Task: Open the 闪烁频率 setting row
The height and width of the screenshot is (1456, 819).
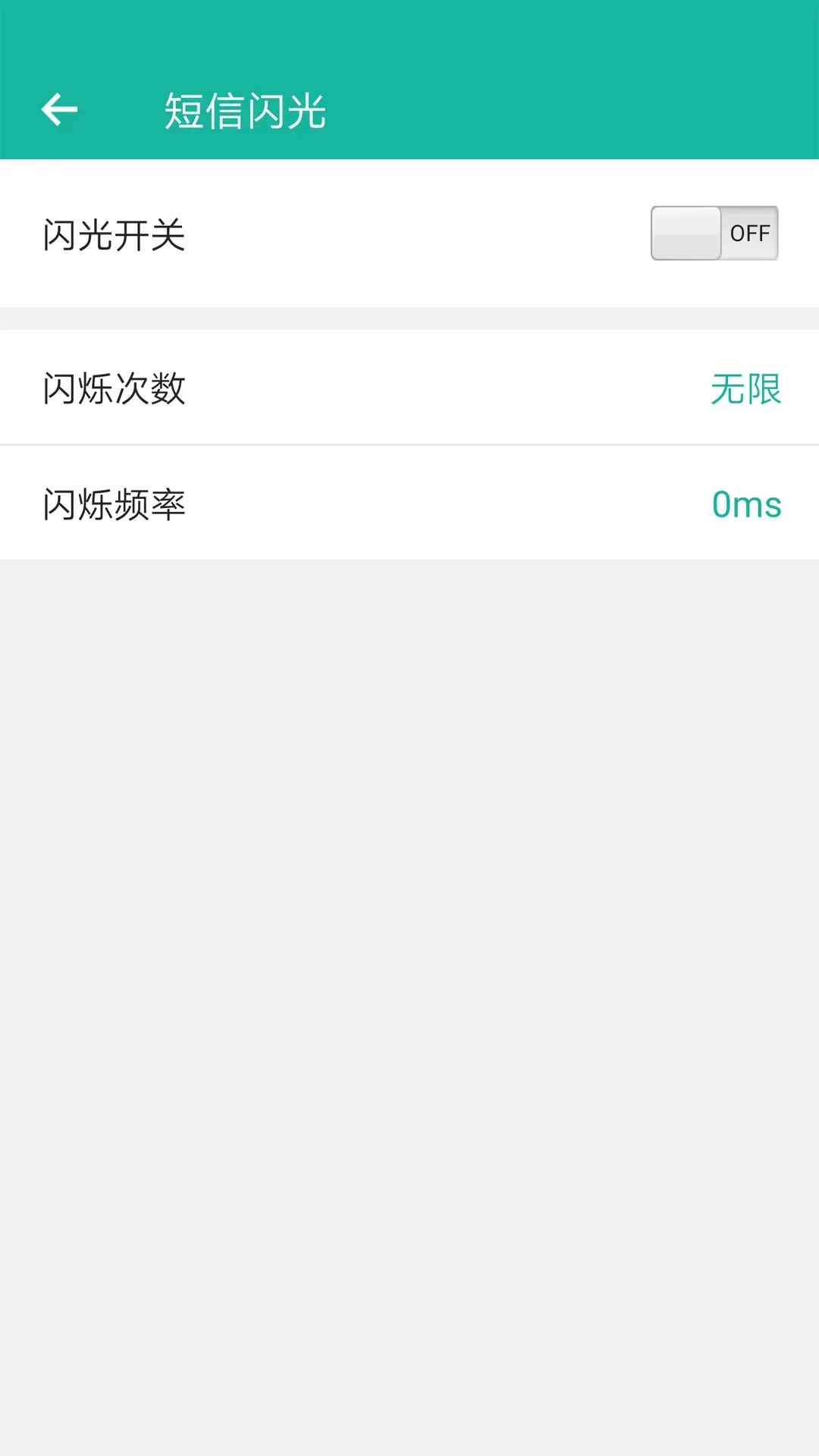Action: pos(409,504)
